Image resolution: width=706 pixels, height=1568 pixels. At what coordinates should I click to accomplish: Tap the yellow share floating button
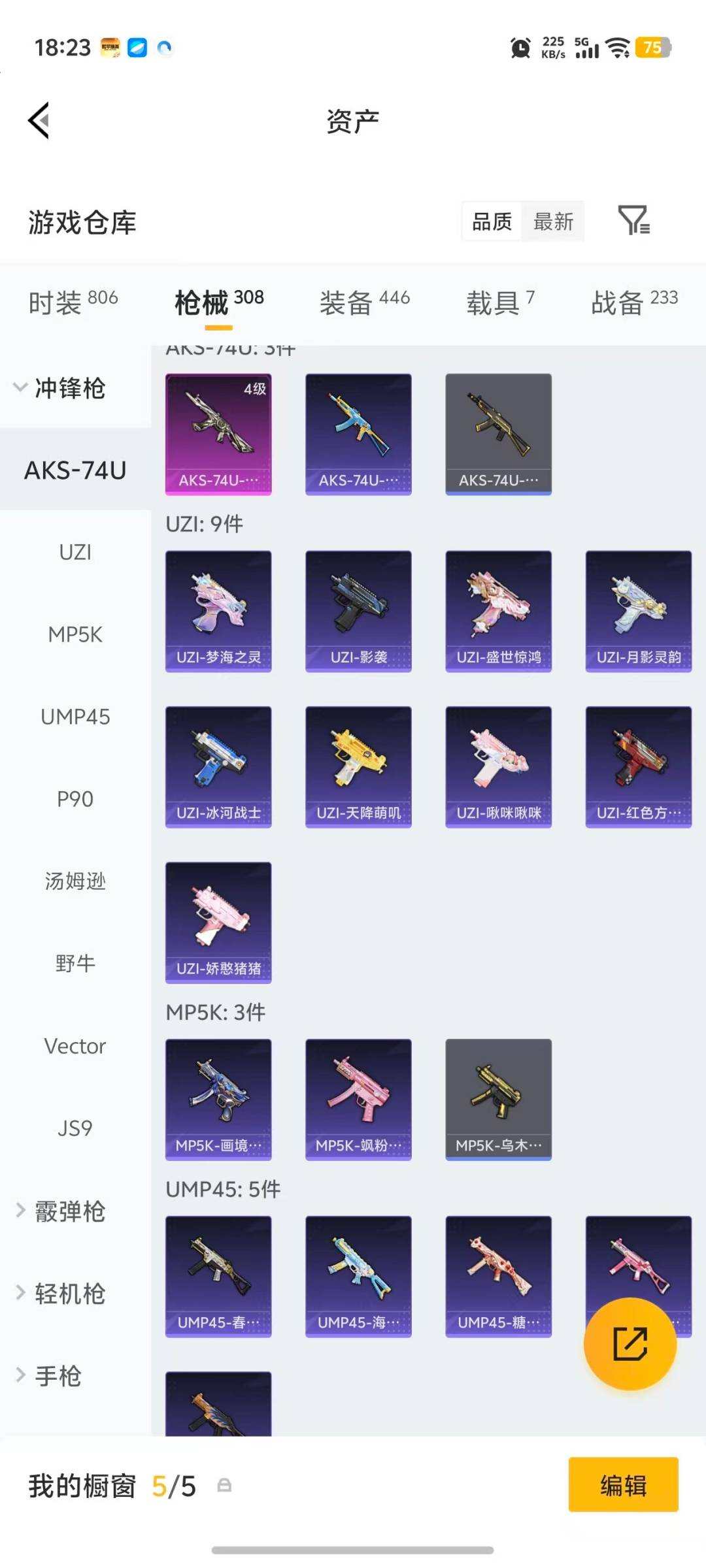pos(630,1345)
